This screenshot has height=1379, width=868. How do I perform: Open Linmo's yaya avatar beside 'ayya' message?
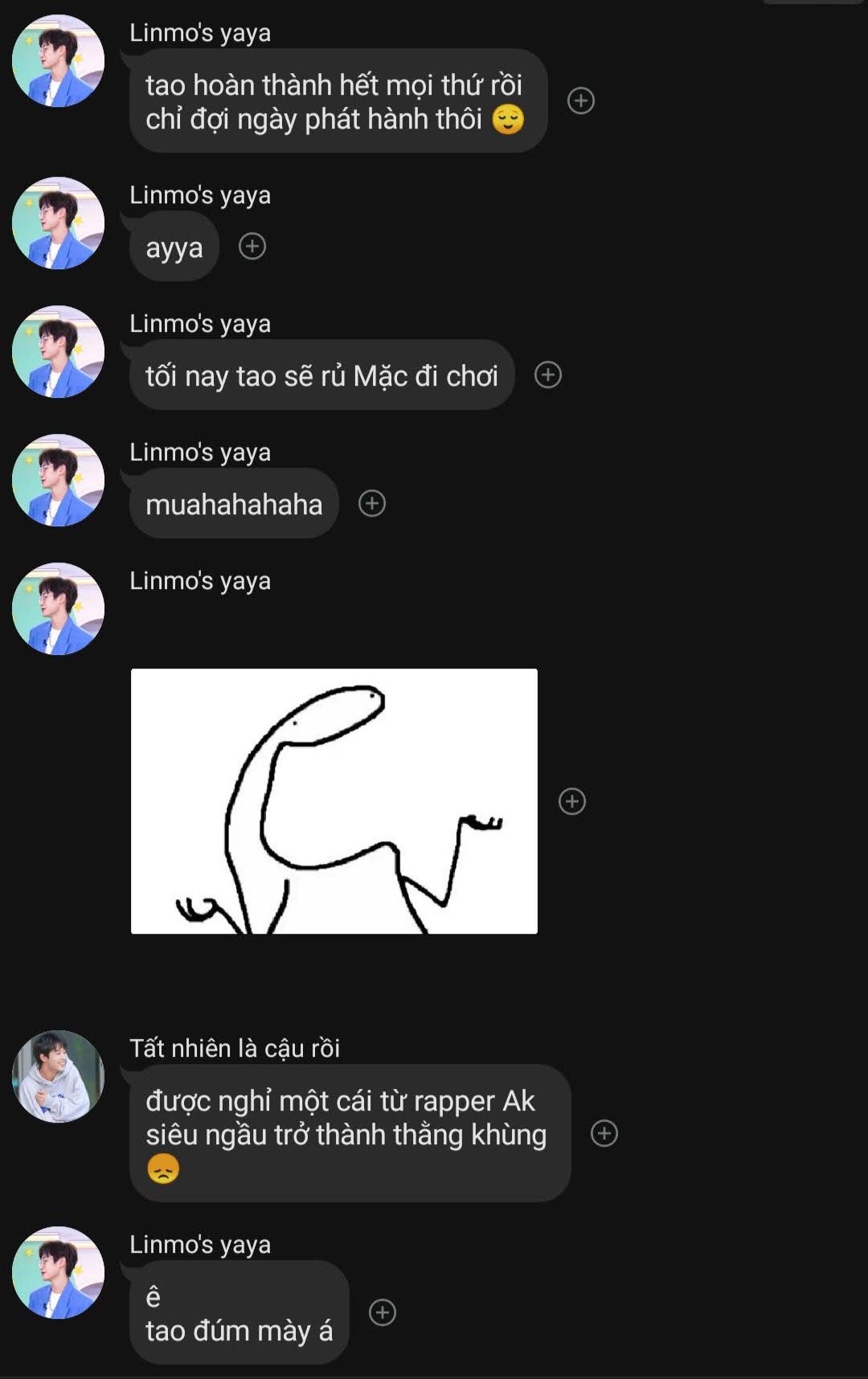[x=58, y=223]
